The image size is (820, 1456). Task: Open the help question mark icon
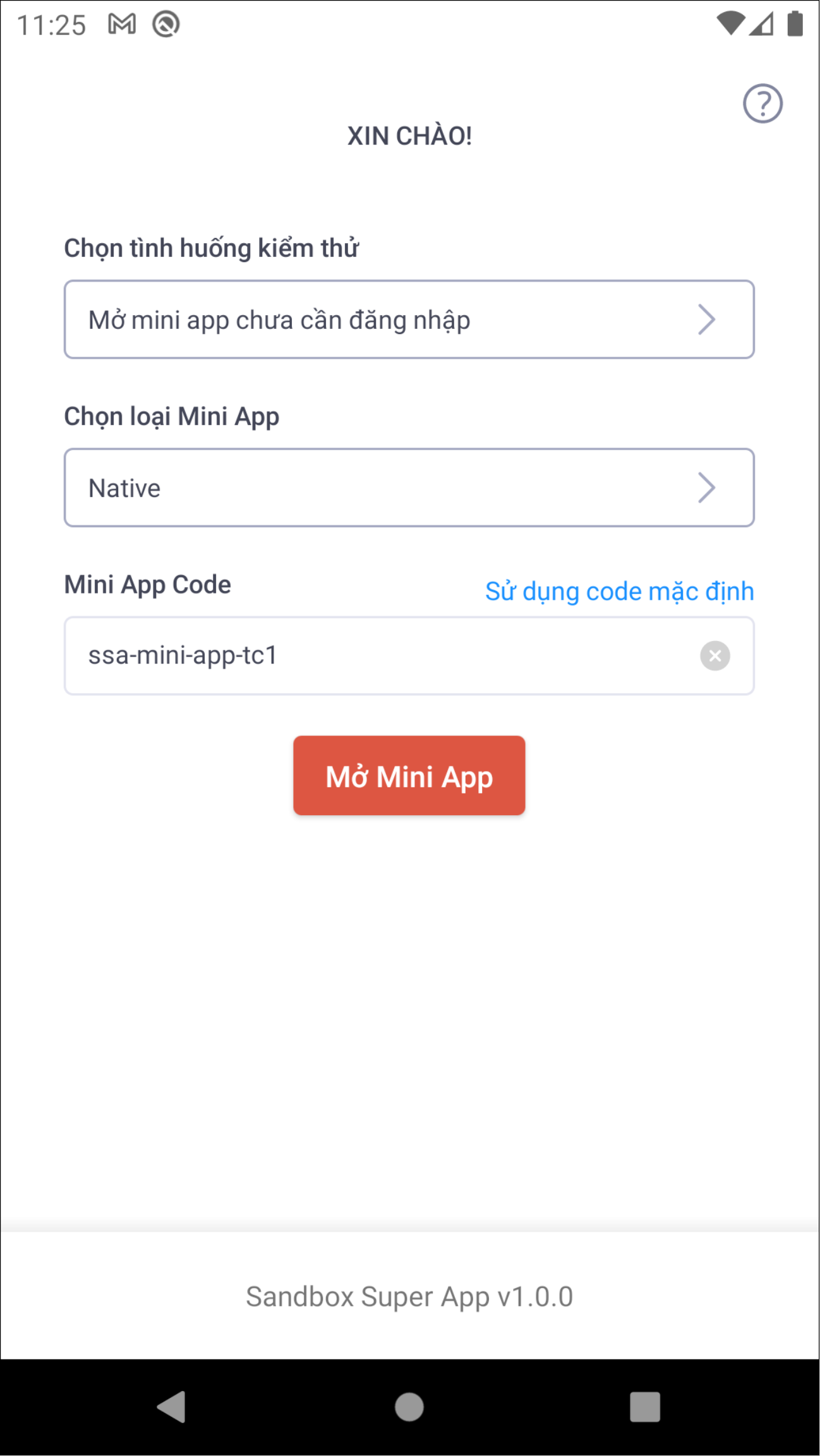coord(763,103)
